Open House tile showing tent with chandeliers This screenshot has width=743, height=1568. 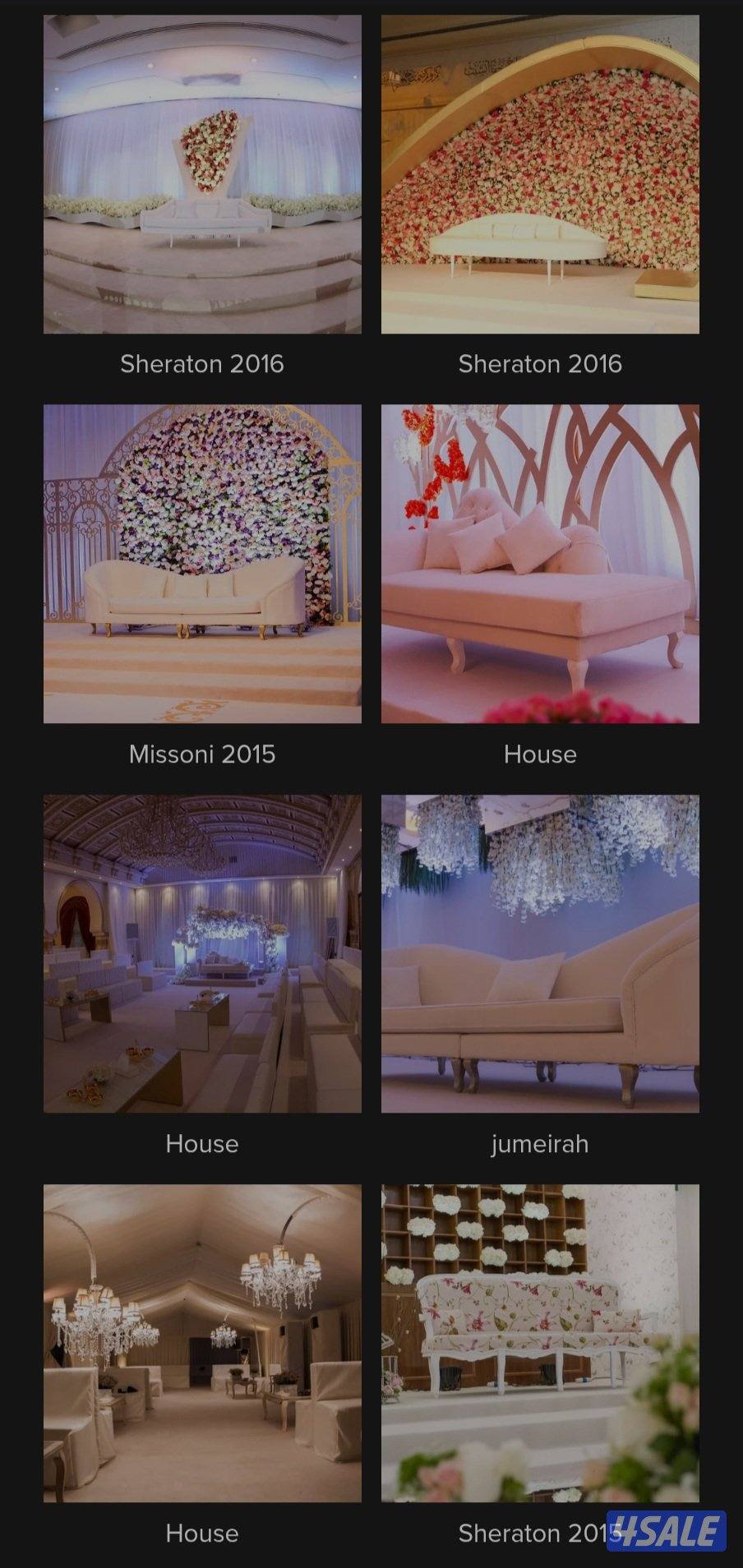click(202, 1343)
